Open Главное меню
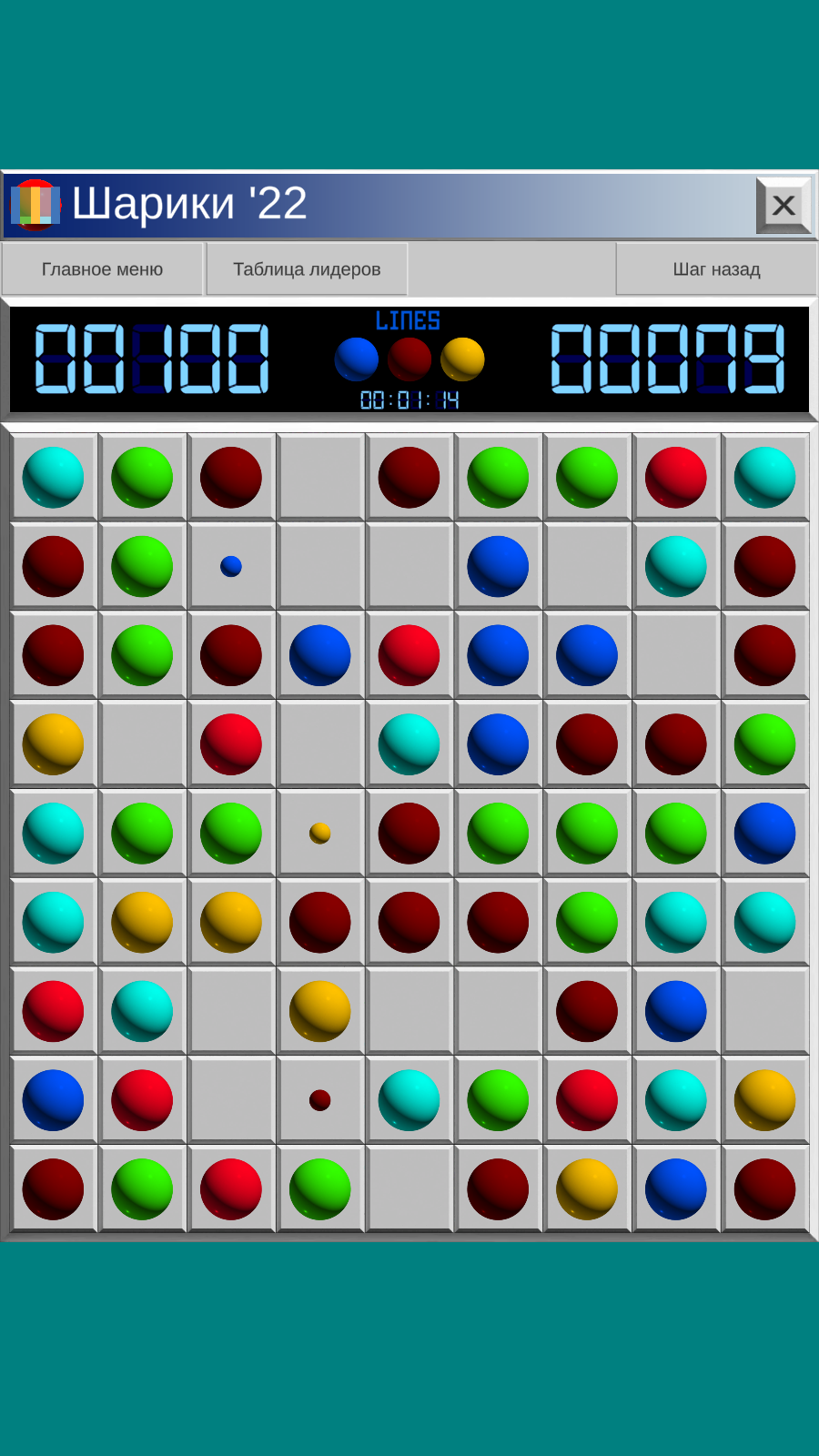Image resolution: width=819 pixels, height=1456 pixels. click(102, 269)
